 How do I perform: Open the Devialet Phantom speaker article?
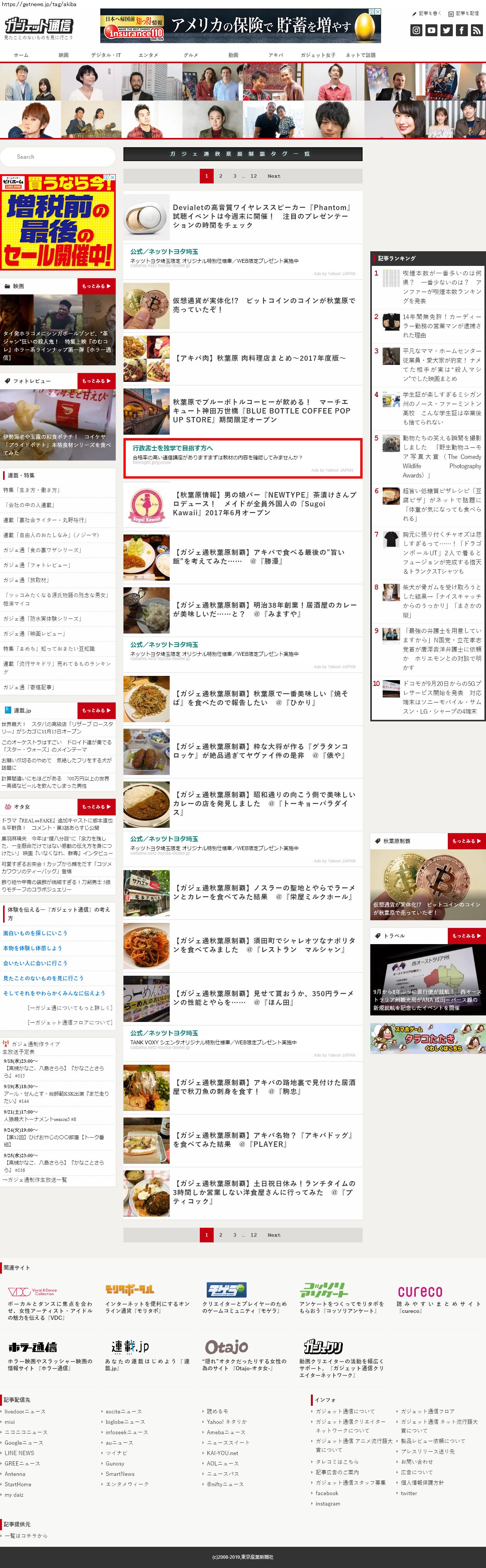[x=262, y=216]
